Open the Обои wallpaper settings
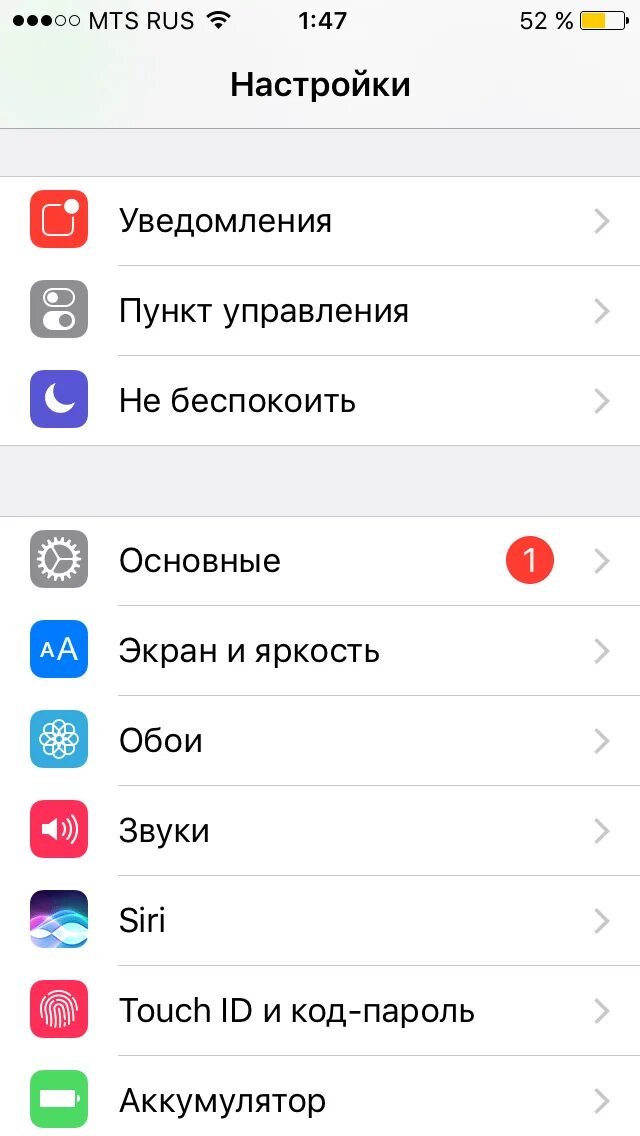640x1136 pixels. tap(320, 740)
